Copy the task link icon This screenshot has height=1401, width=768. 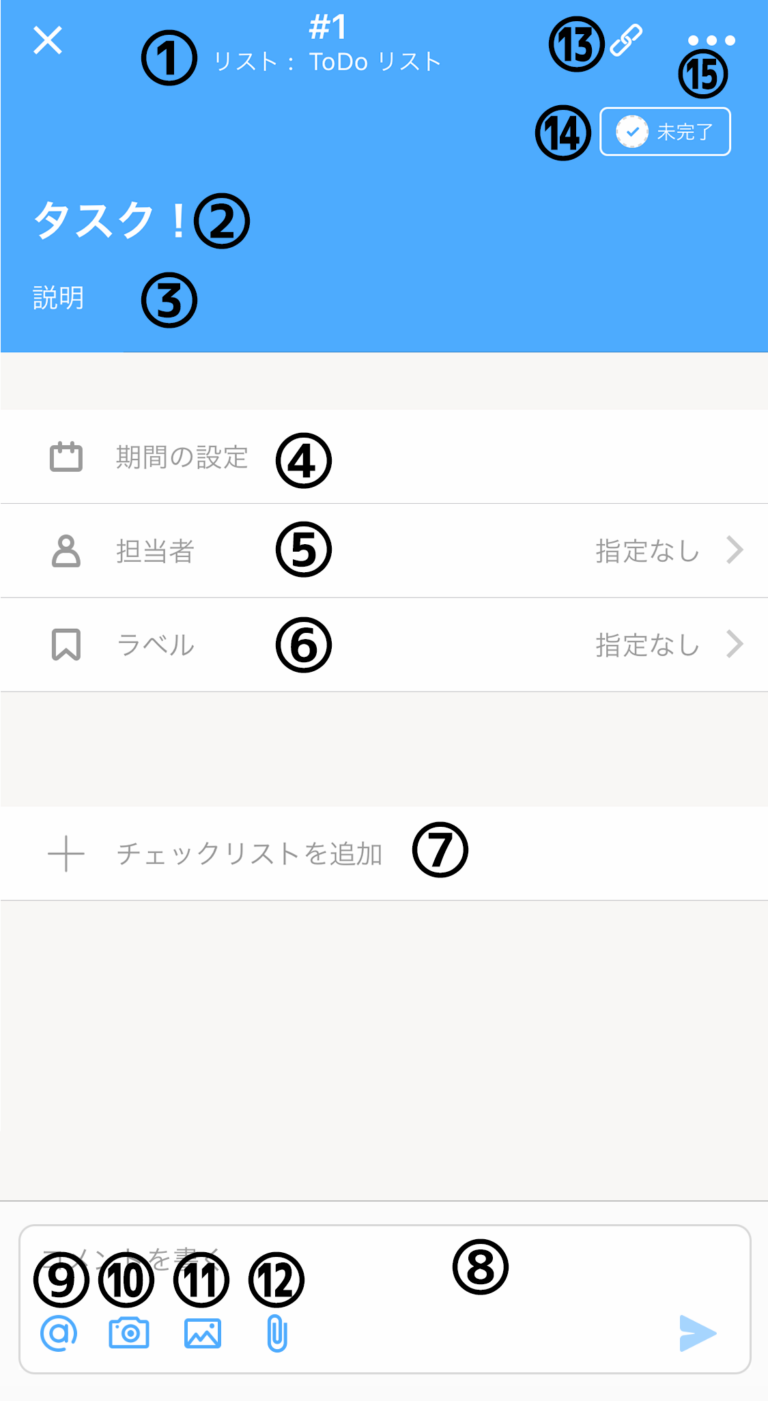click(x=625, y=40)
